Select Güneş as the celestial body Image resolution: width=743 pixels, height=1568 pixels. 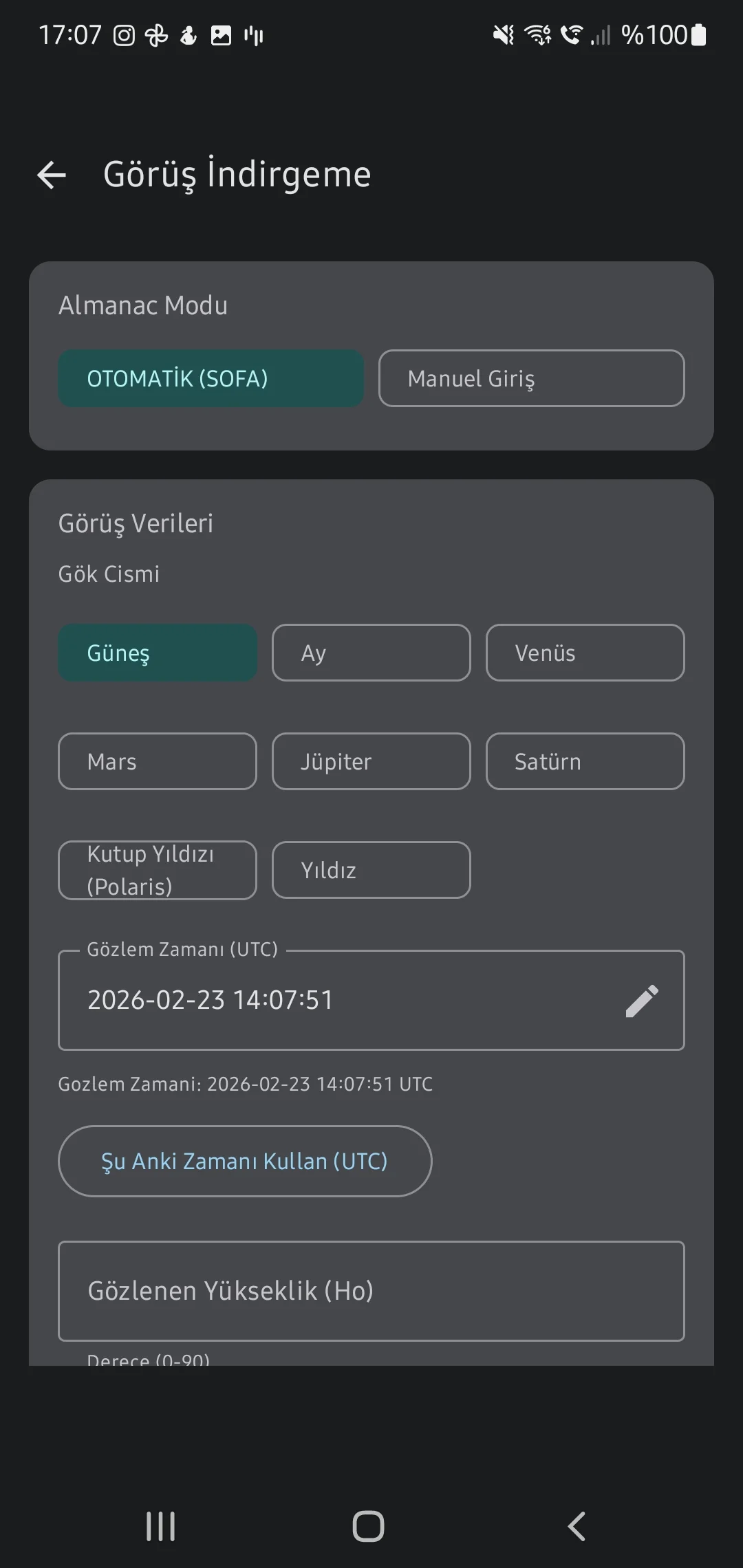coord(157,653)
